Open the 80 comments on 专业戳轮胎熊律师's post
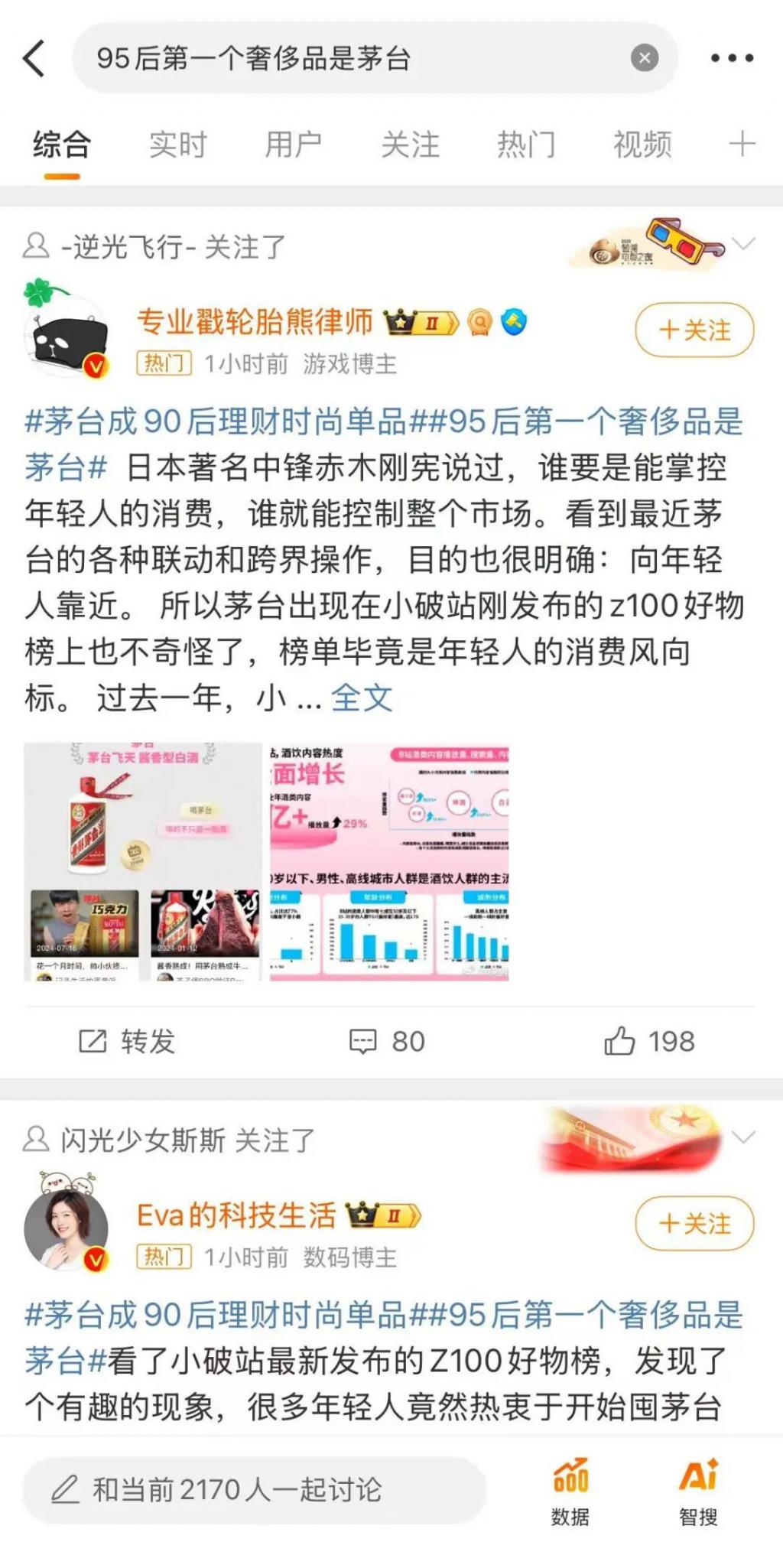 [387, 1041]
